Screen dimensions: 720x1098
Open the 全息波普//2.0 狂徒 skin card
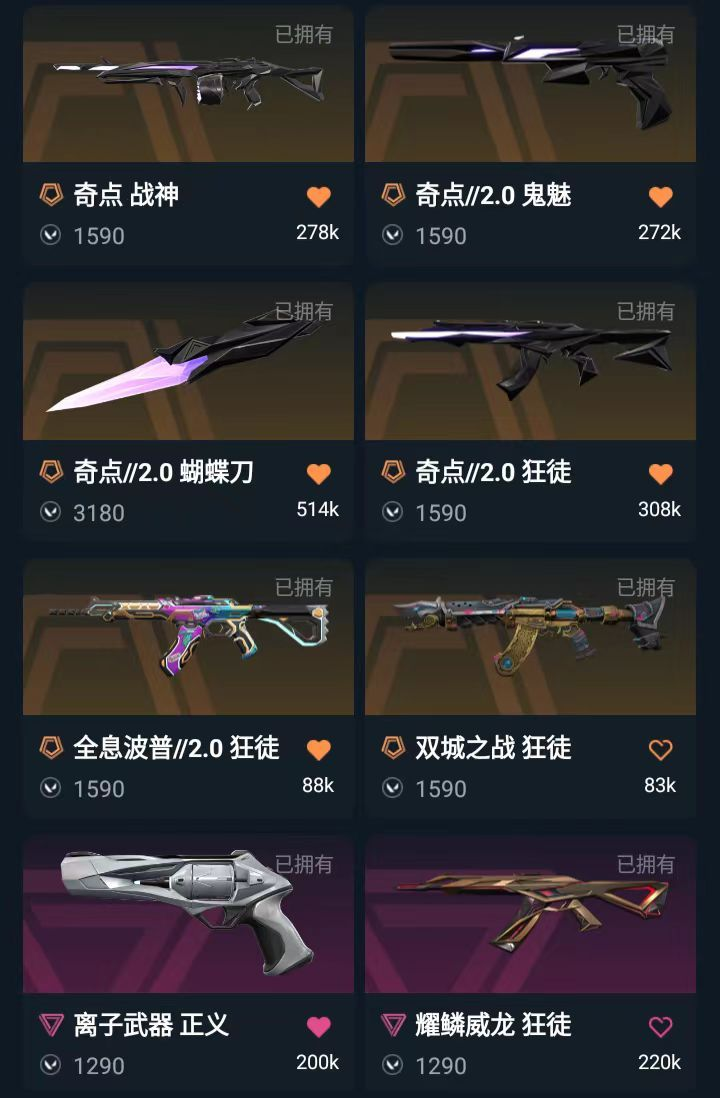(188, 638)
